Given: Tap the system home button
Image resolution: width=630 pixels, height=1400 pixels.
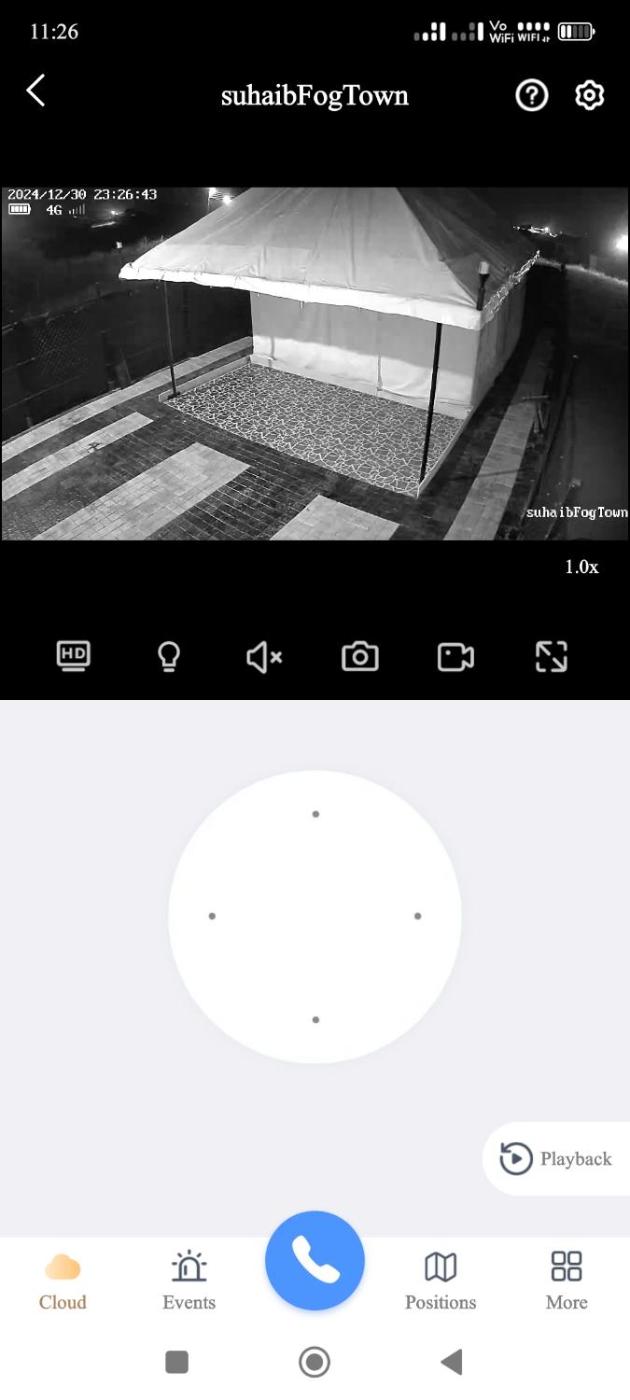Looking at the screenshot, I should coord(315,1362).
